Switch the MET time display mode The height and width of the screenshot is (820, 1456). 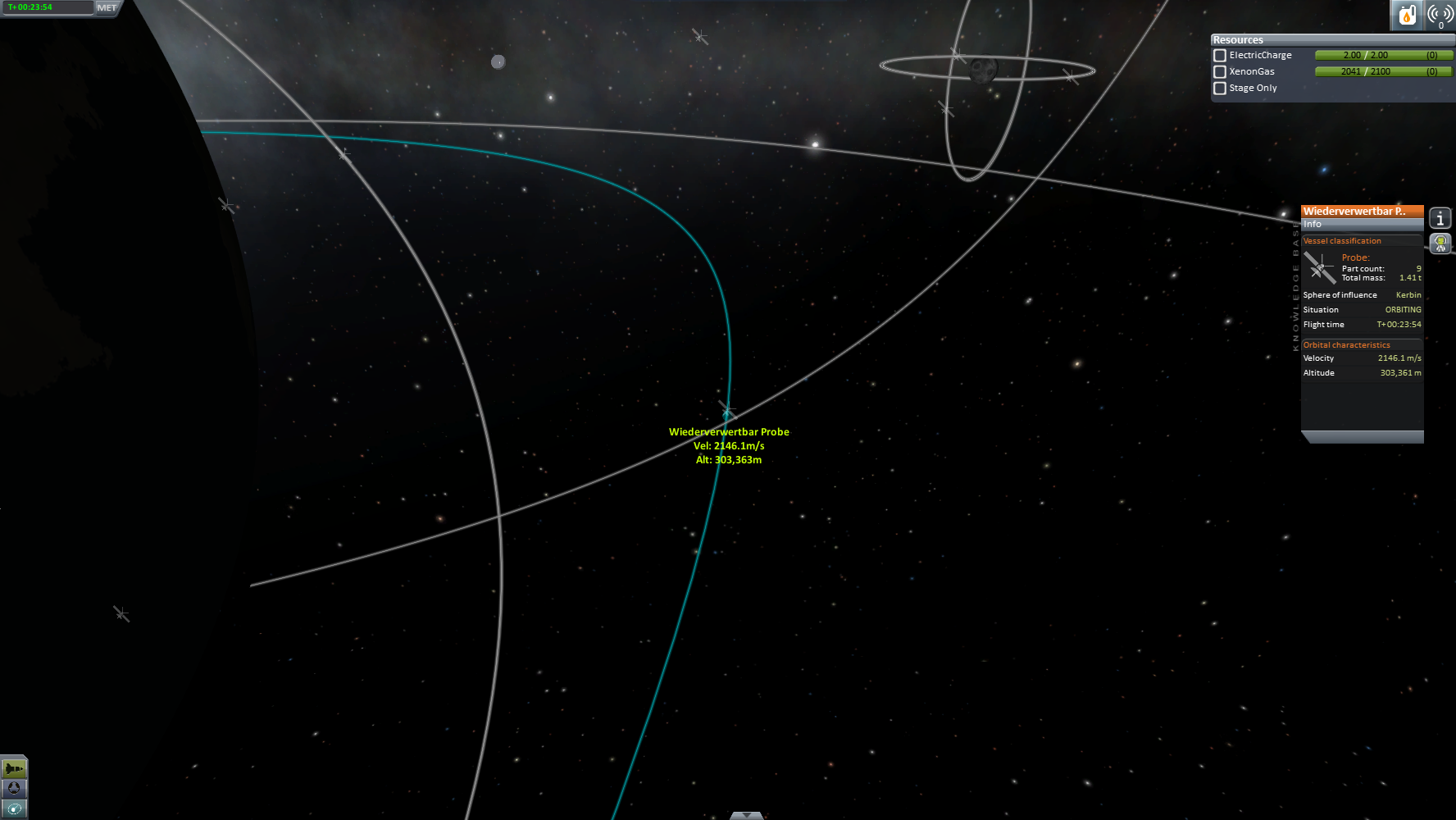[x=107, y=7]
